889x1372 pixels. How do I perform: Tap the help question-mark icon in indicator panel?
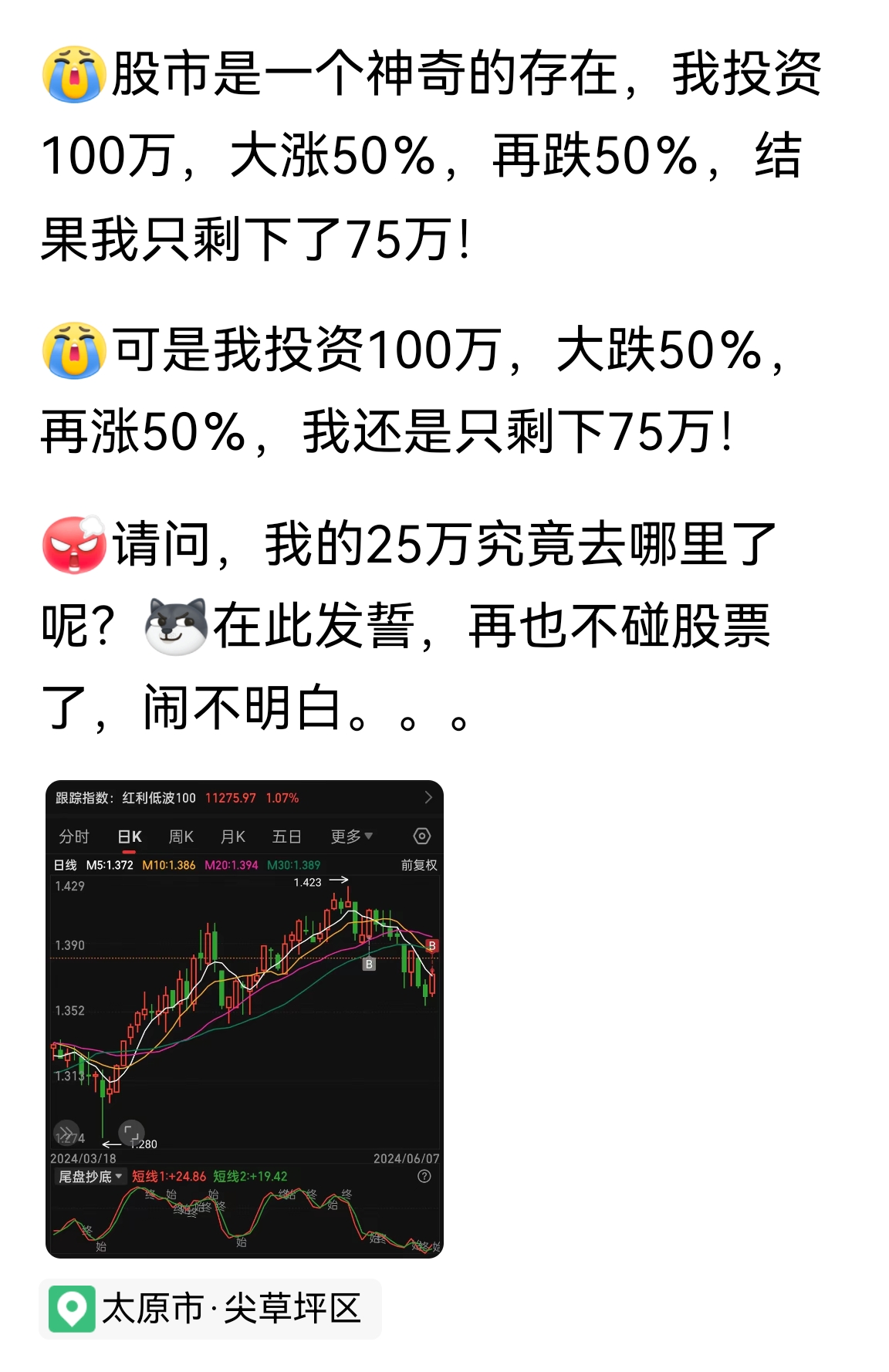point(424,1176)
